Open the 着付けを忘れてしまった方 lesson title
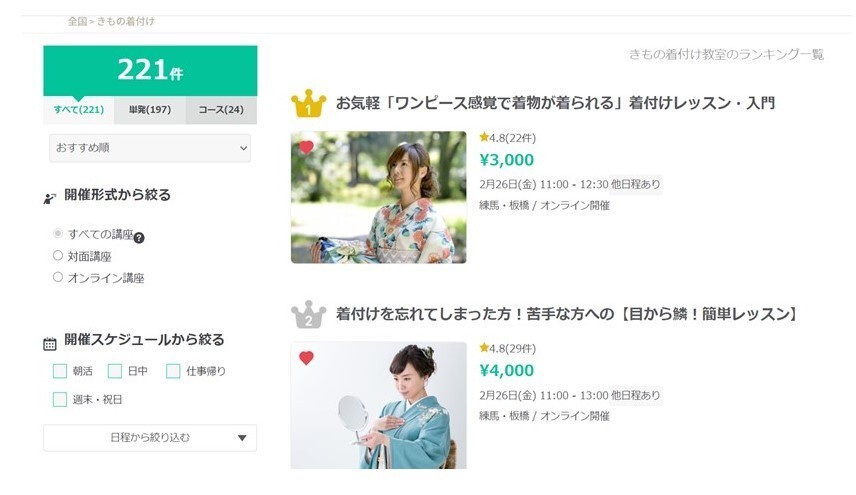Screen dimensions: 856x495 tap(567, 314)
